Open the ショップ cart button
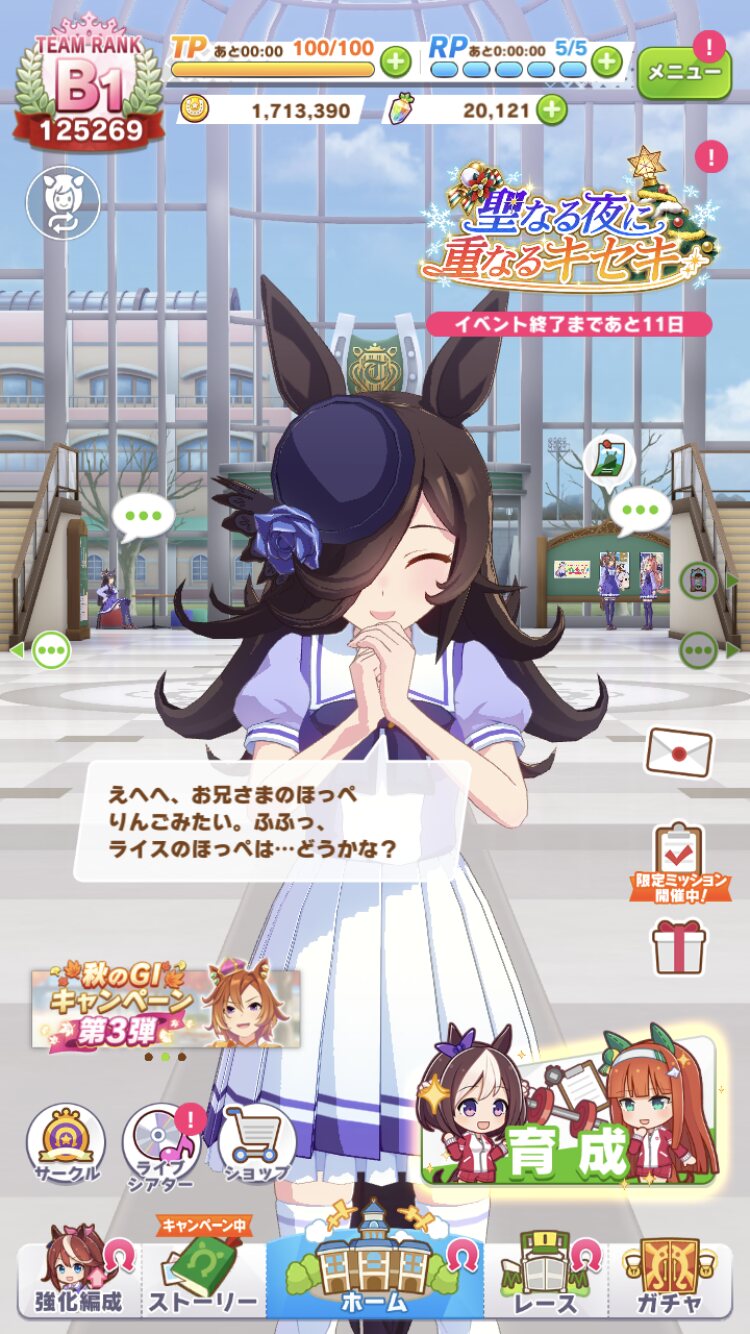Screen dimensions: 750x1334 (257, 1145)
